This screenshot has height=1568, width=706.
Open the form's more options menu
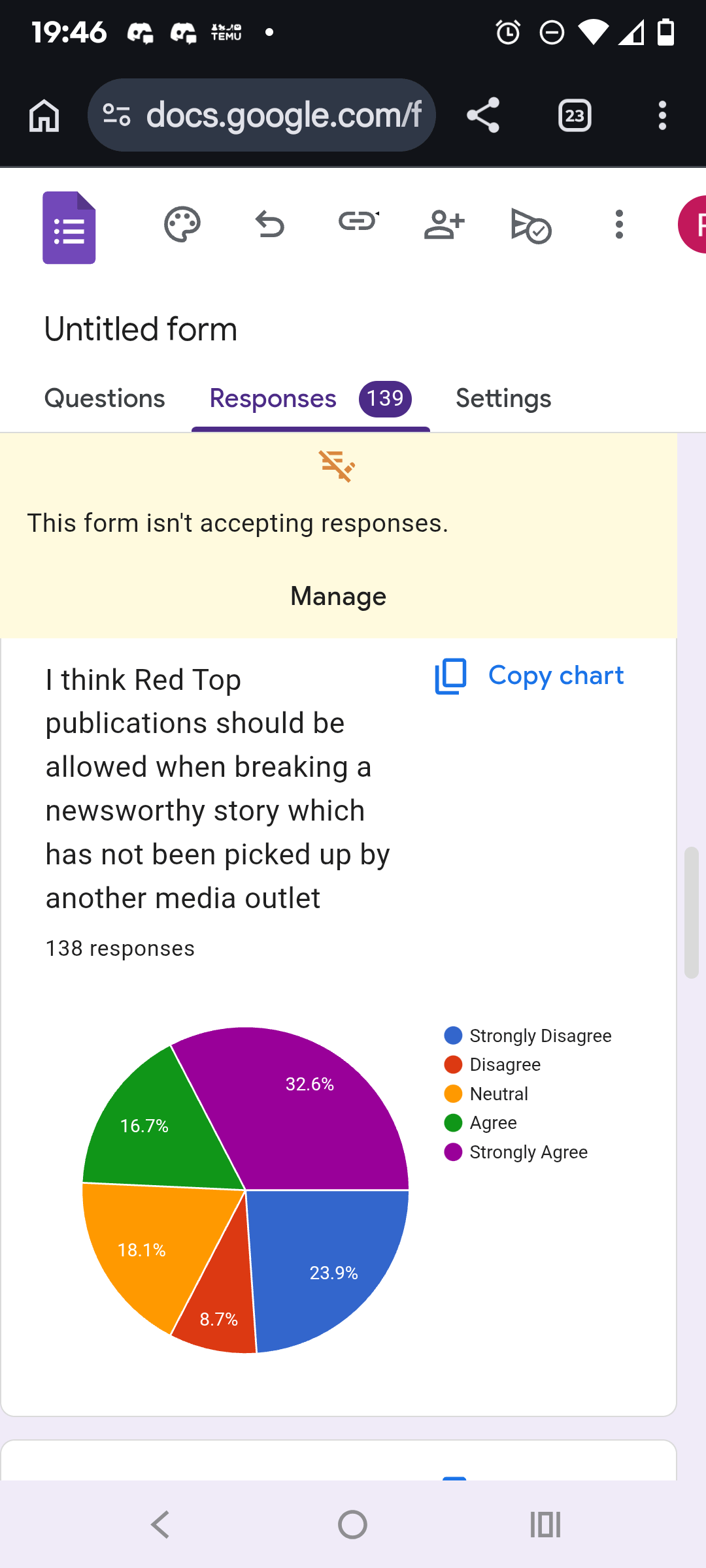click(x=618, y=225)
